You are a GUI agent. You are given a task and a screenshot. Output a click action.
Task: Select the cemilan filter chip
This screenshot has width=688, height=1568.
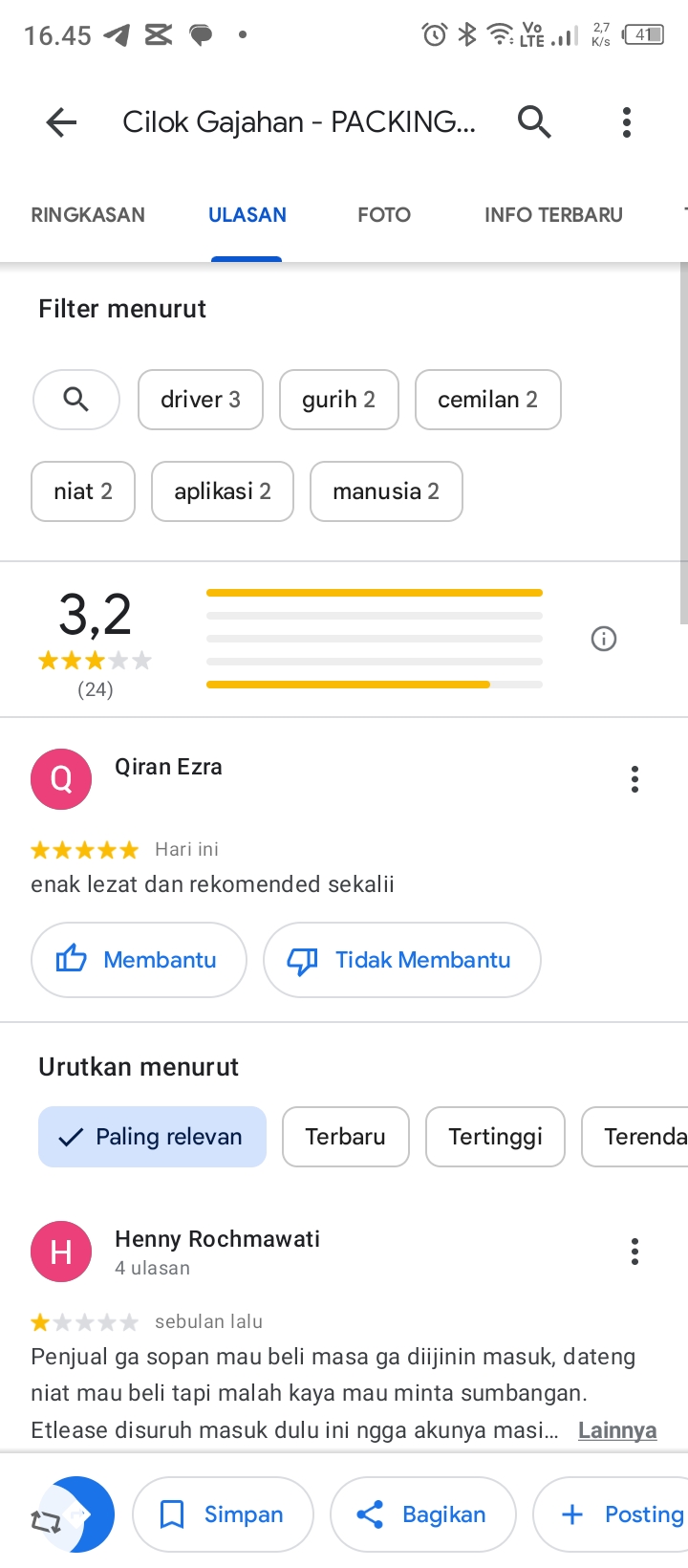(487, 400)
